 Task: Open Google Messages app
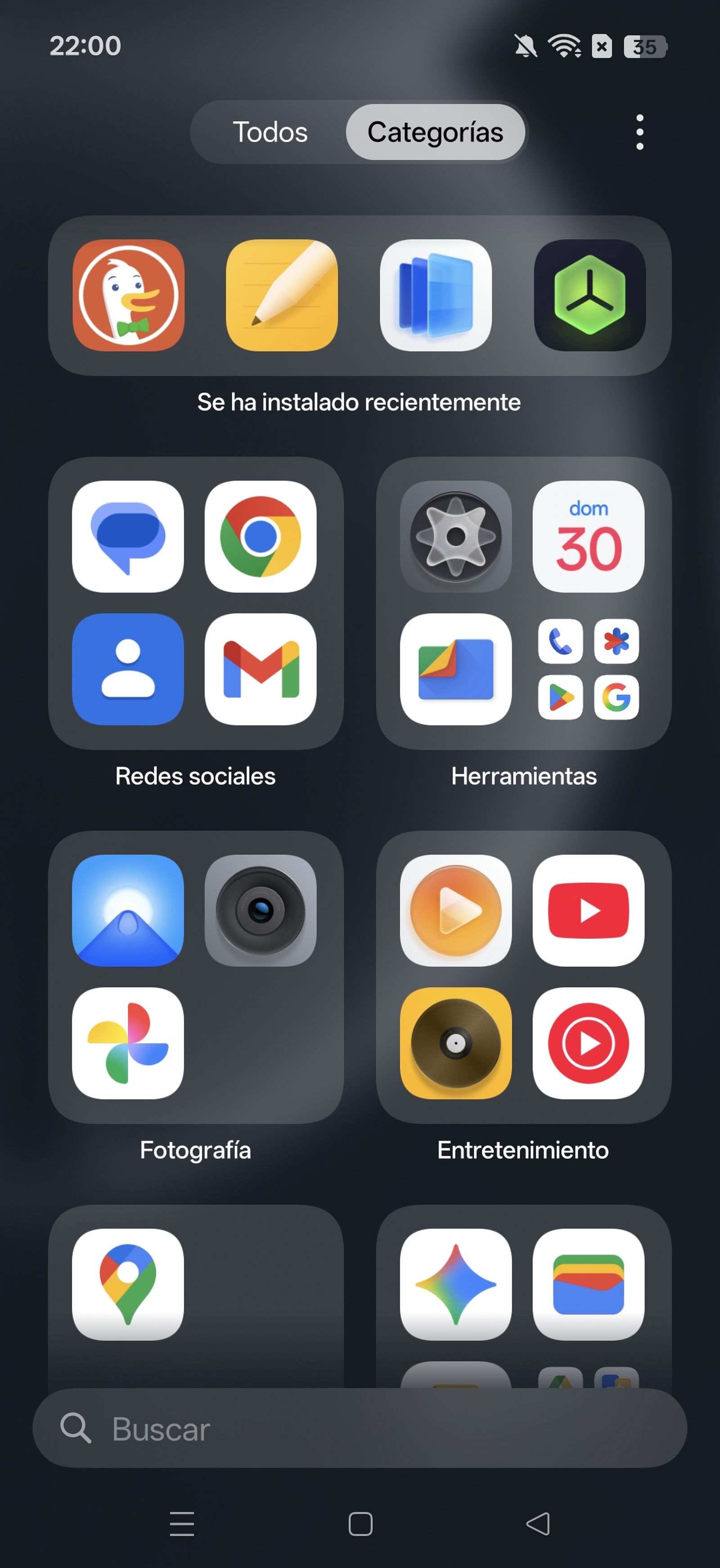[128, 536]
